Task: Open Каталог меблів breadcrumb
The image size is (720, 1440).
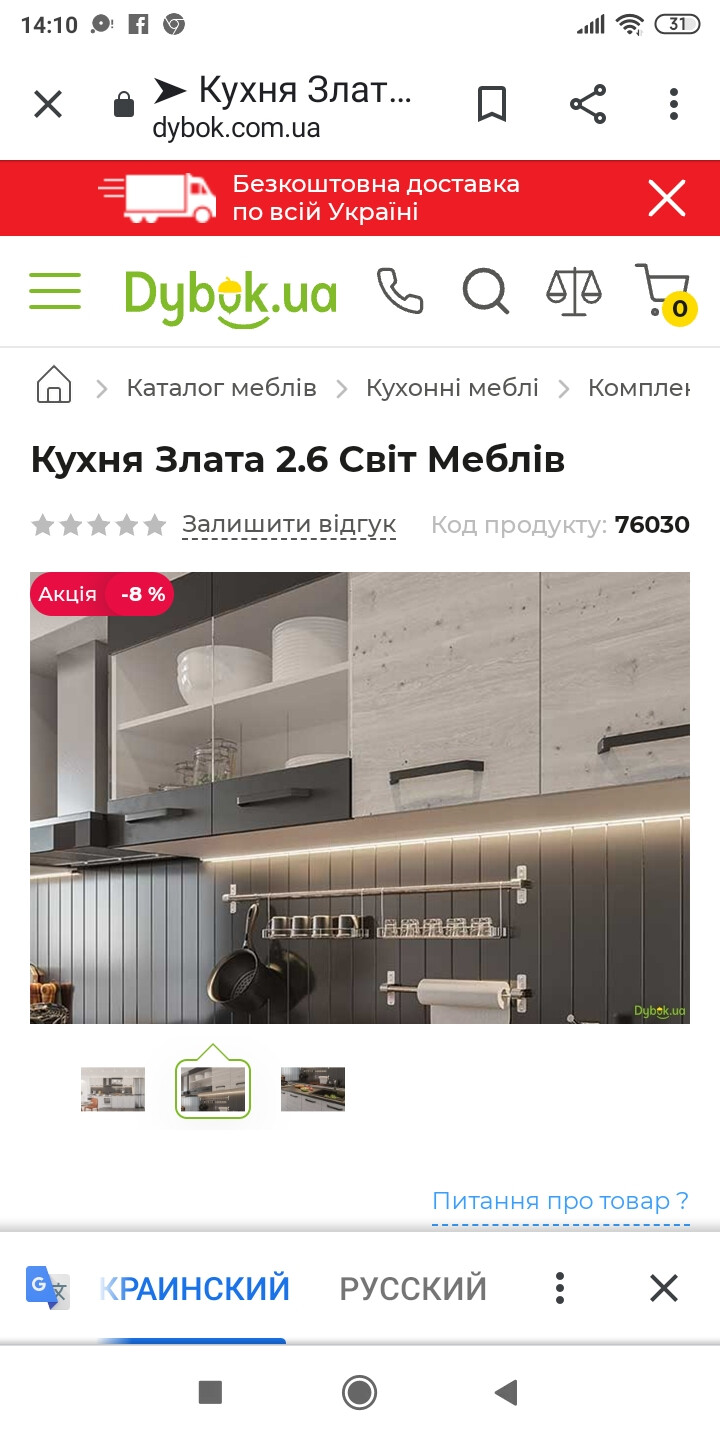Action: [221, 388]
